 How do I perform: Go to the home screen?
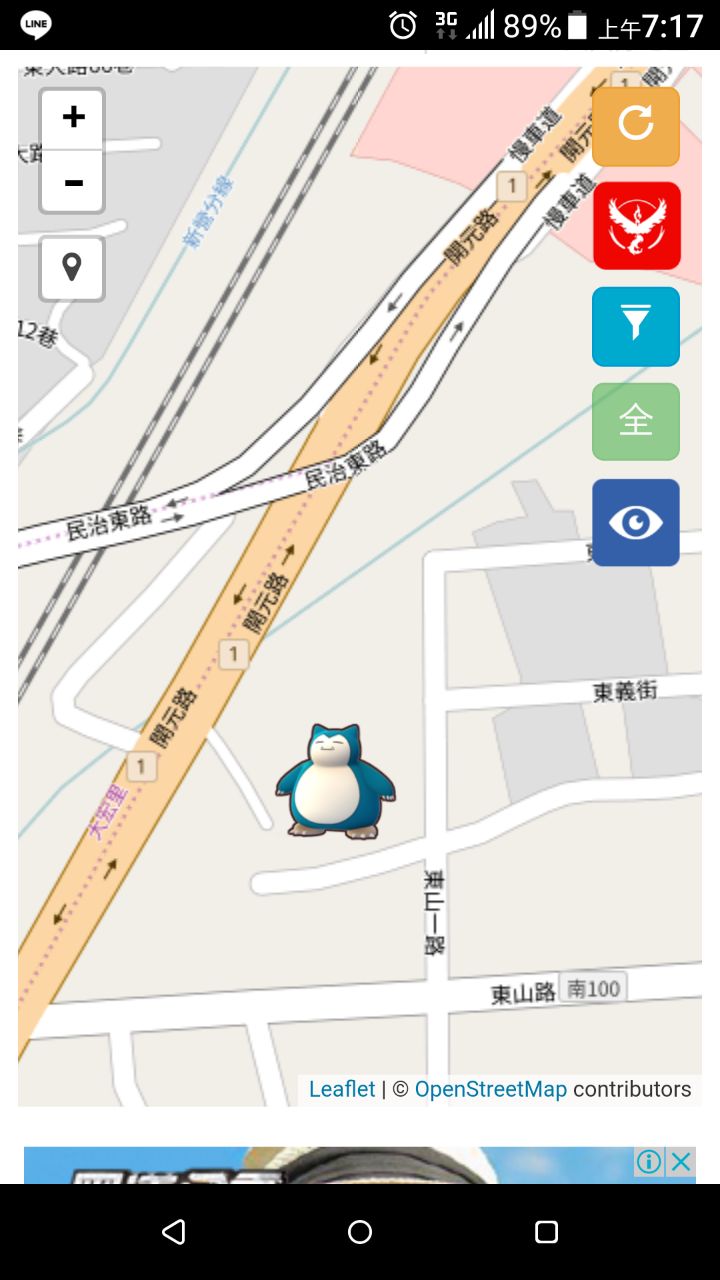tap(360, 1232)
